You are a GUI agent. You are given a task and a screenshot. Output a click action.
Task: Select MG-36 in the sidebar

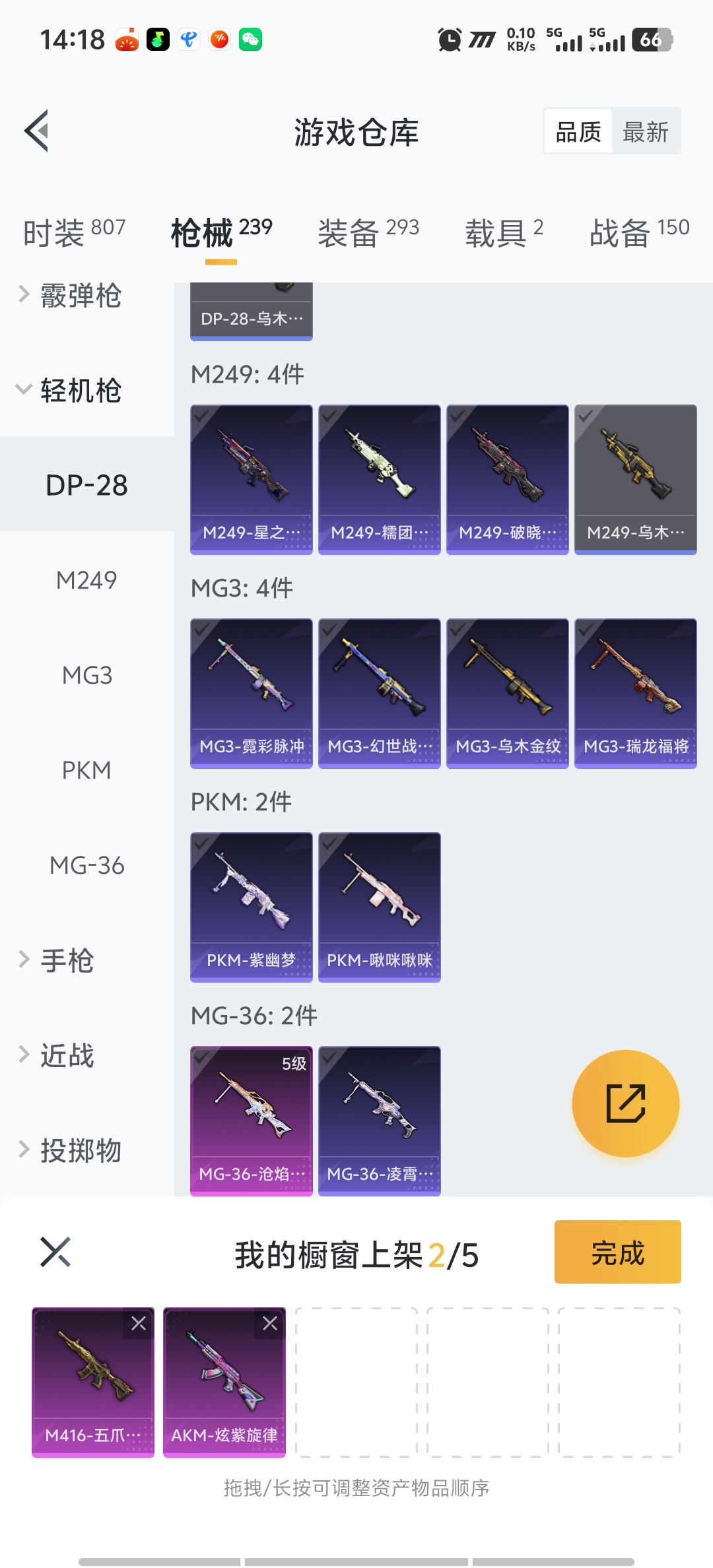click(x=86, y=865)
